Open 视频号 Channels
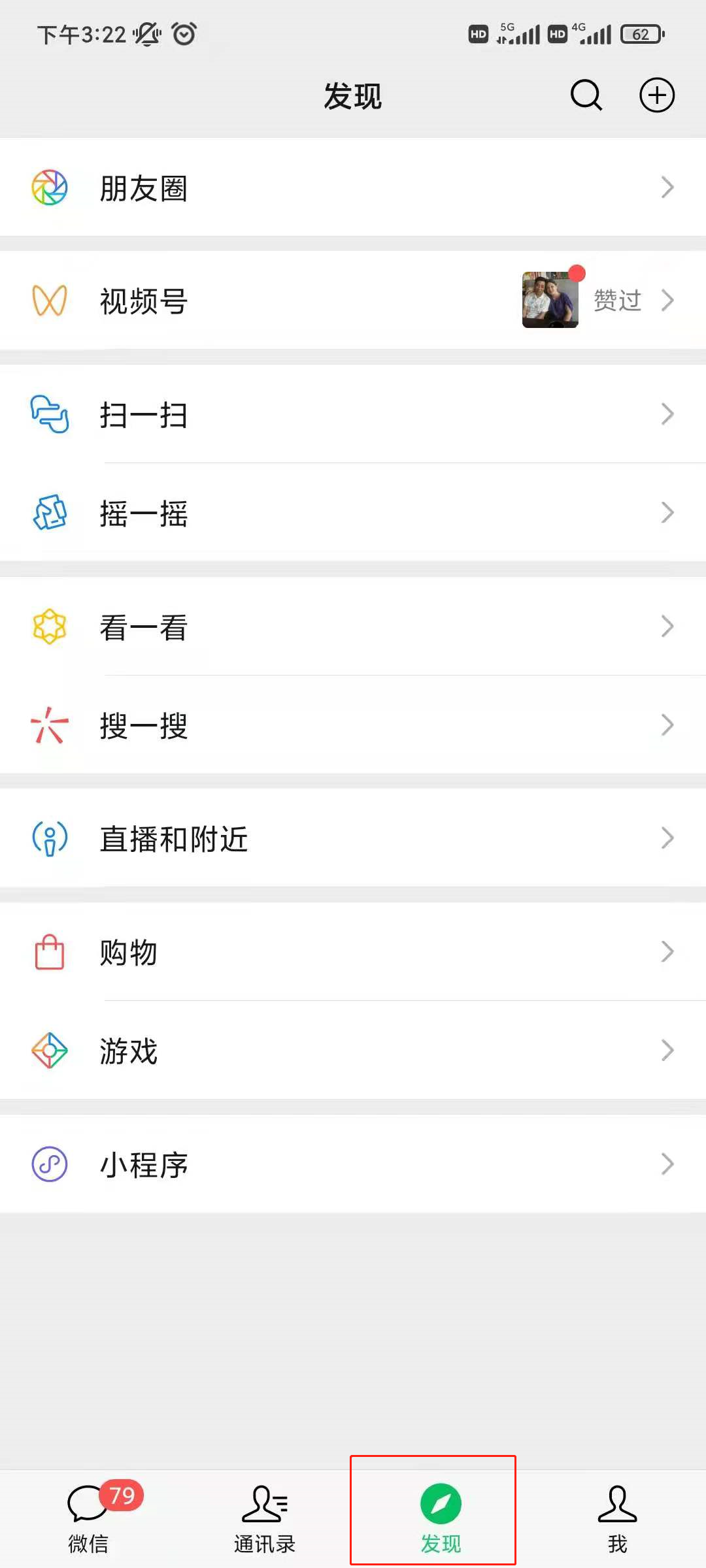The height and width of the screenshot is (1568, 706). pos(353,301)
